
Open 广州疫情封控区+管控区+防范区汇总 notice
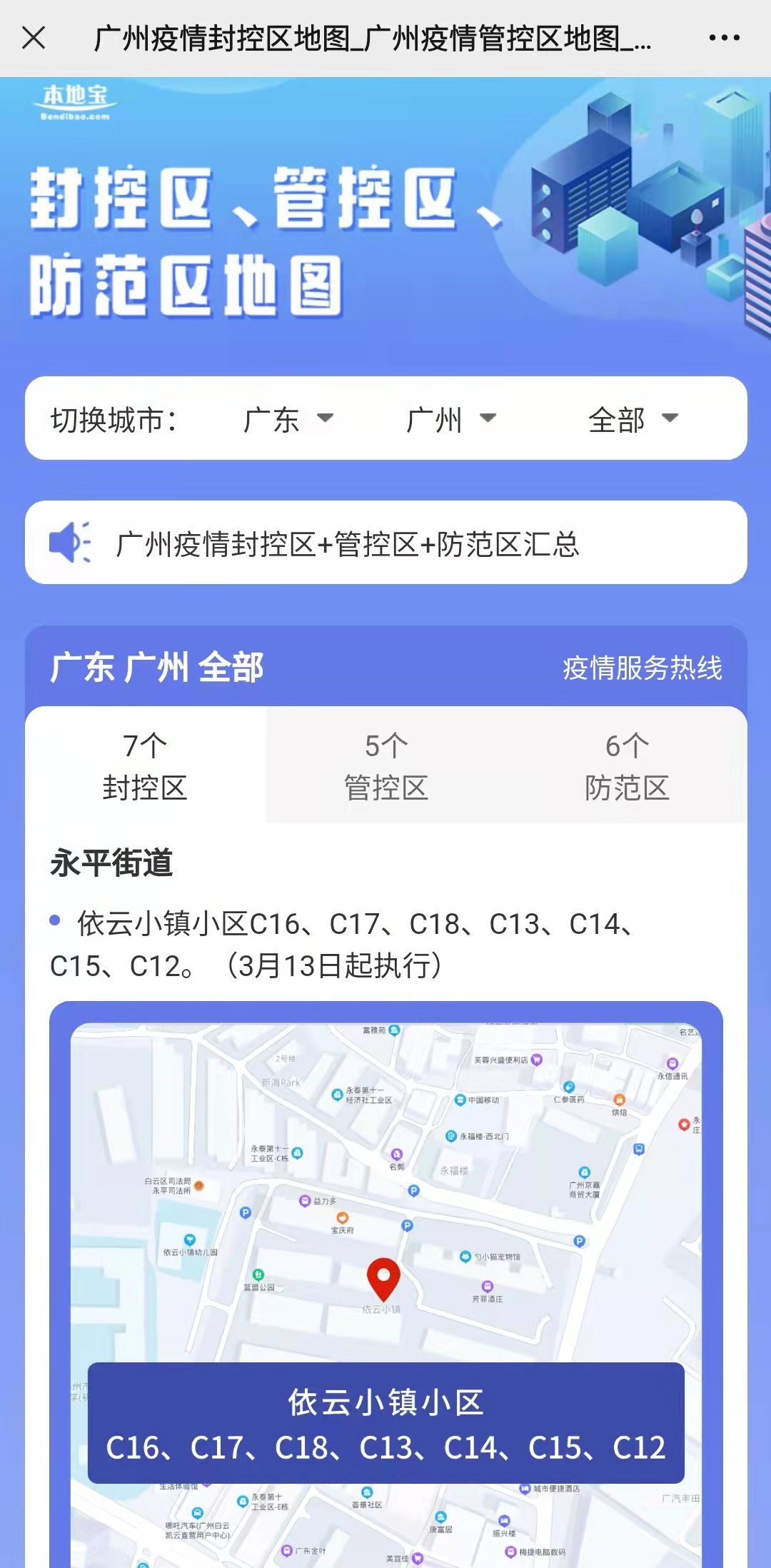tap(348, 544)
